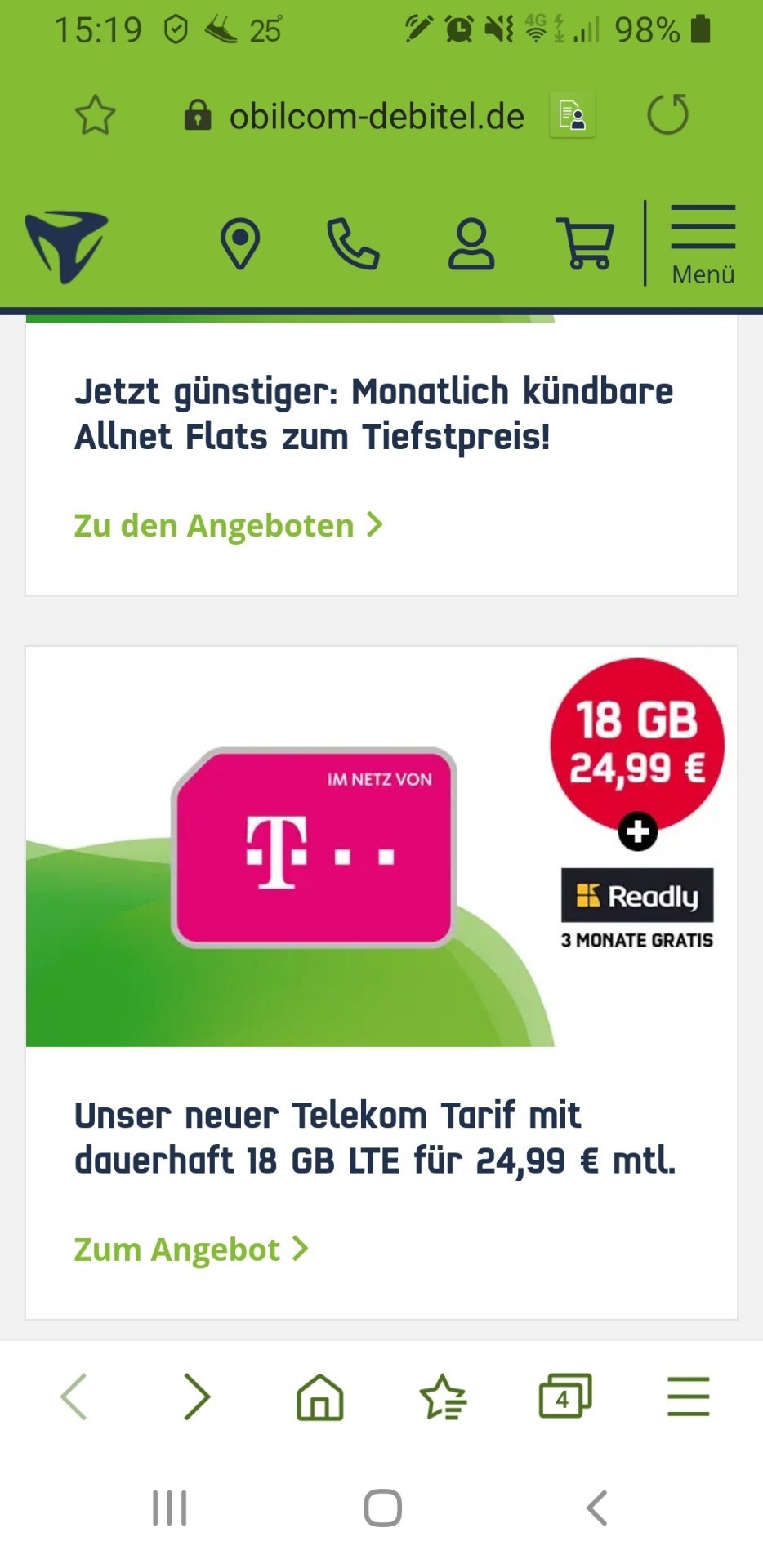Open the browser bookmarks list
Viewport: 763px width, 1568px height.
(443, 1396)
